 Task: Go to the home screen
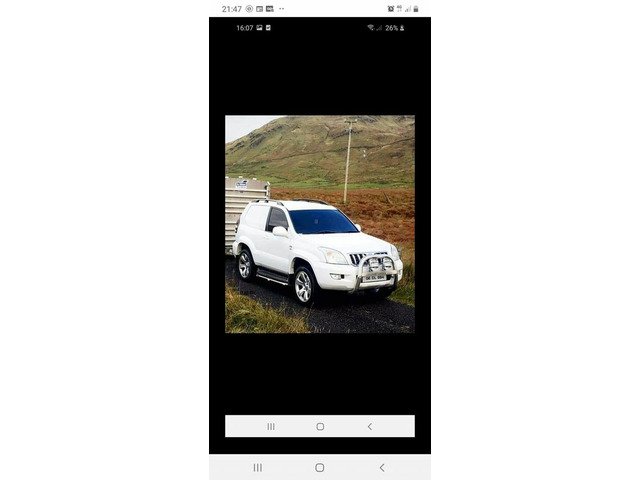tap(319, 467)
